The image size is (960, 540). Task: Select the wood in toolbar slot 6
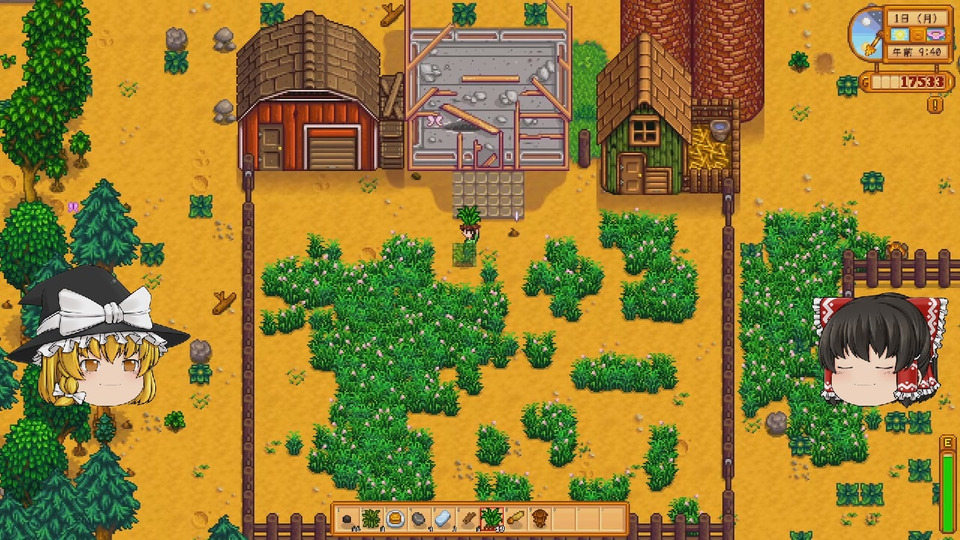tap(468, 519)
